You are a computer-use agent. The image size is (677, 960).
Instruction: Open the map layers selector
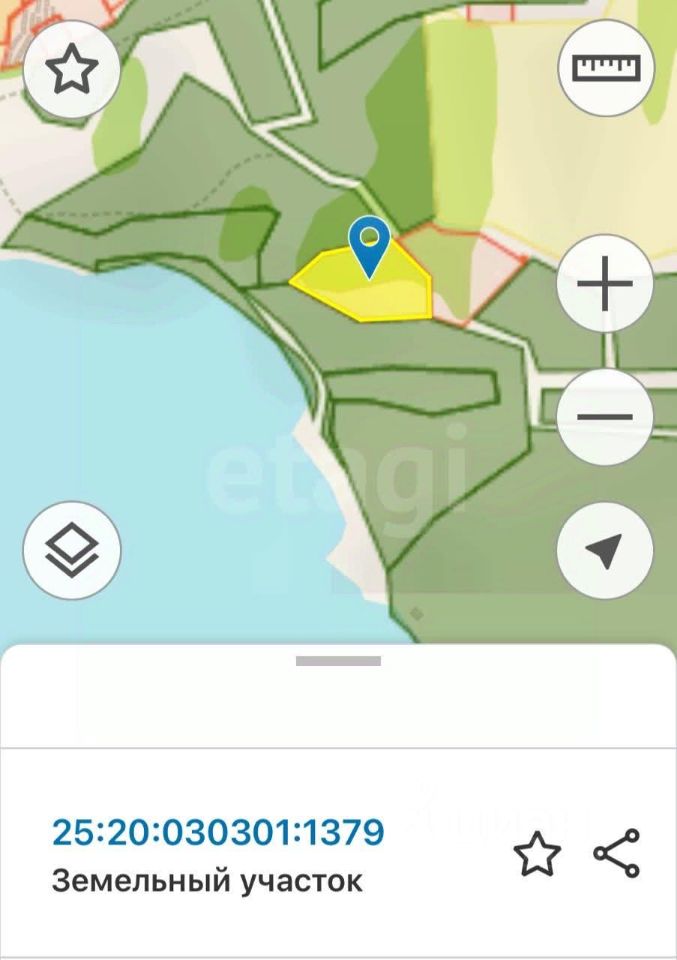pyautogui.click(x=72, y=551)
